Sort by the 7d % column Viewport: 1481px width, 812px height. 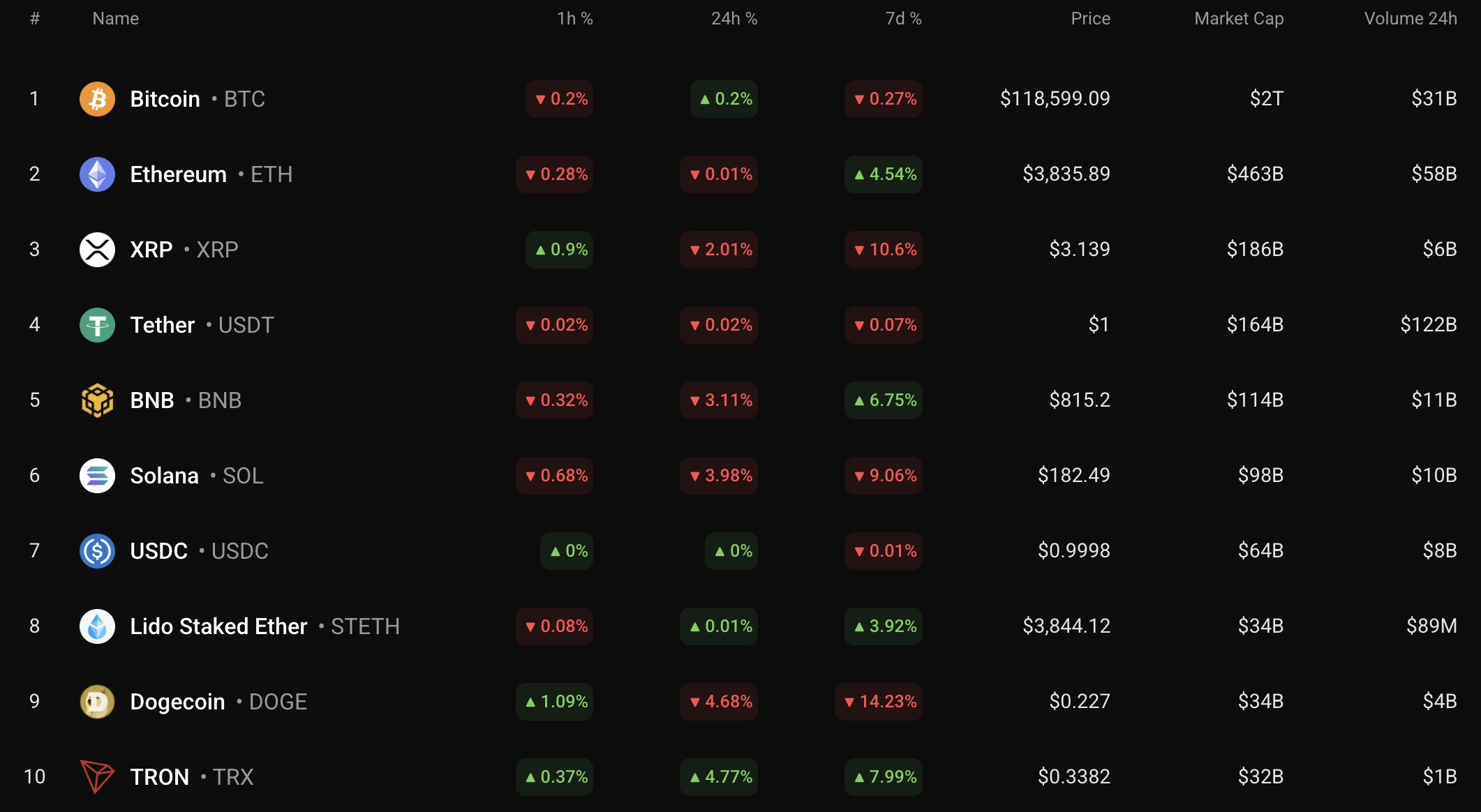coord(903,19)
